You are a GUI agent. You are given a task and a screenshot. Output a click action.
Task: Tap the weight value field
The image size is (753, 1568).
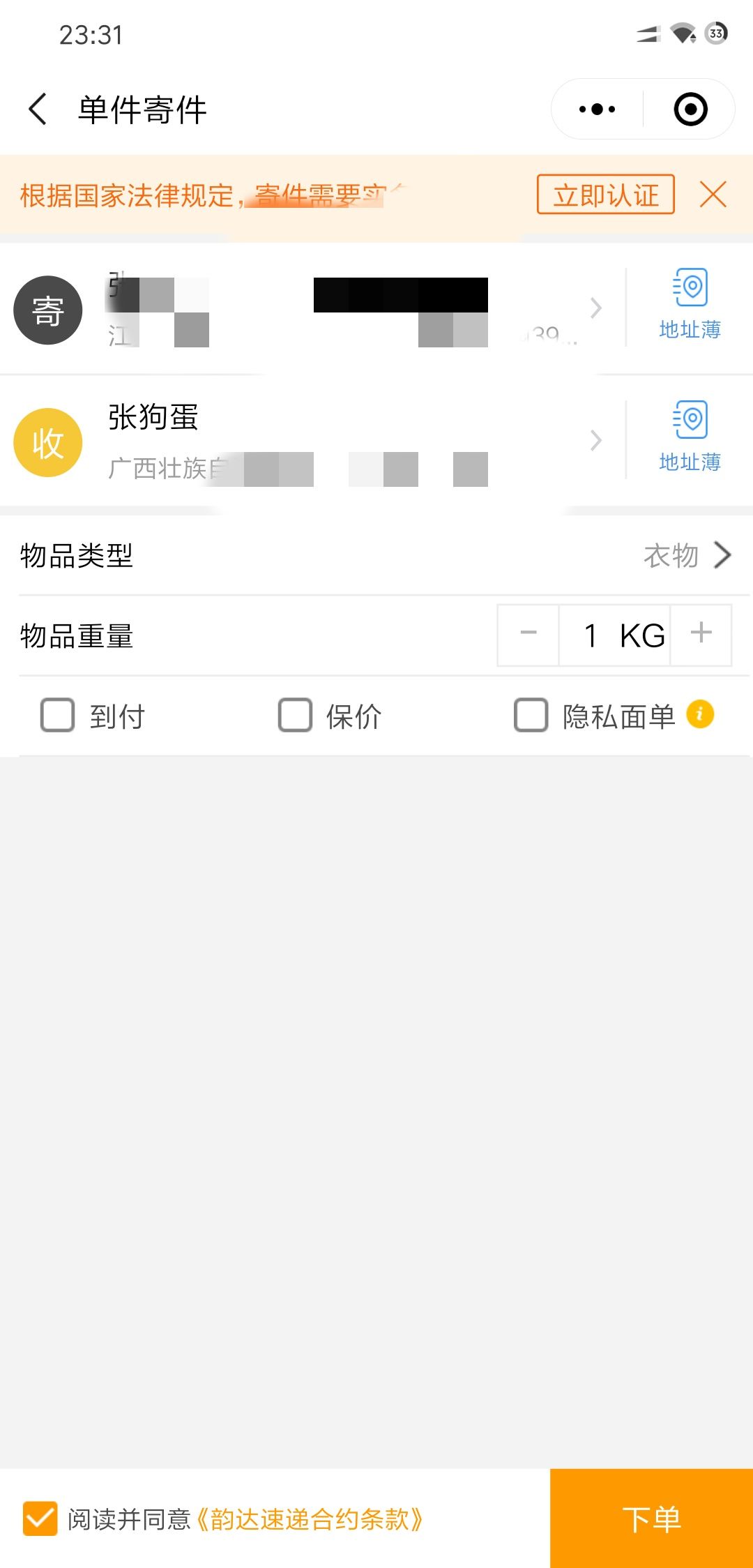tap(614, 635)
